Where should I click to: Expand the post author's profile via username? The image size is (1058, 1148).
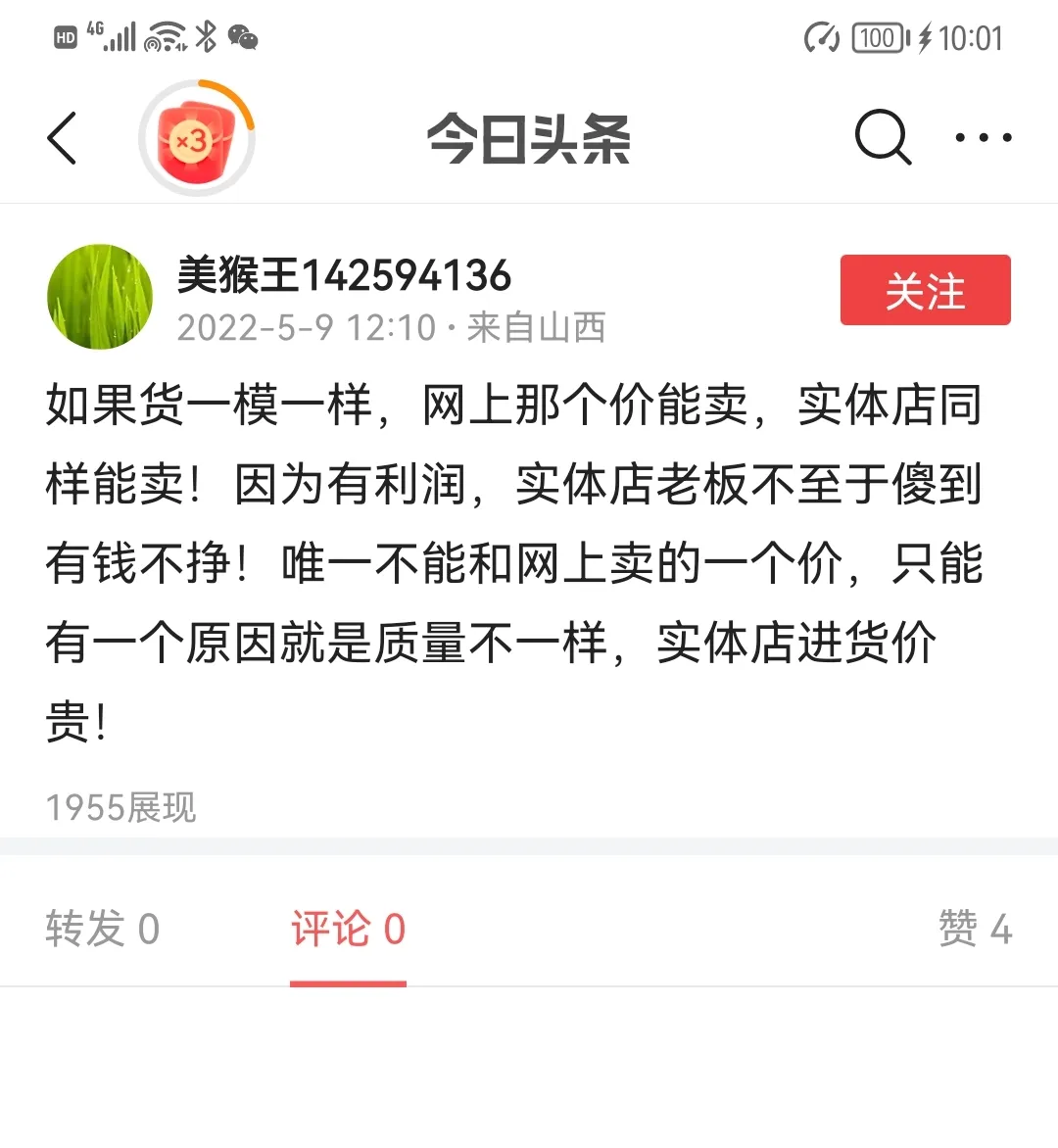pos(343,275)
